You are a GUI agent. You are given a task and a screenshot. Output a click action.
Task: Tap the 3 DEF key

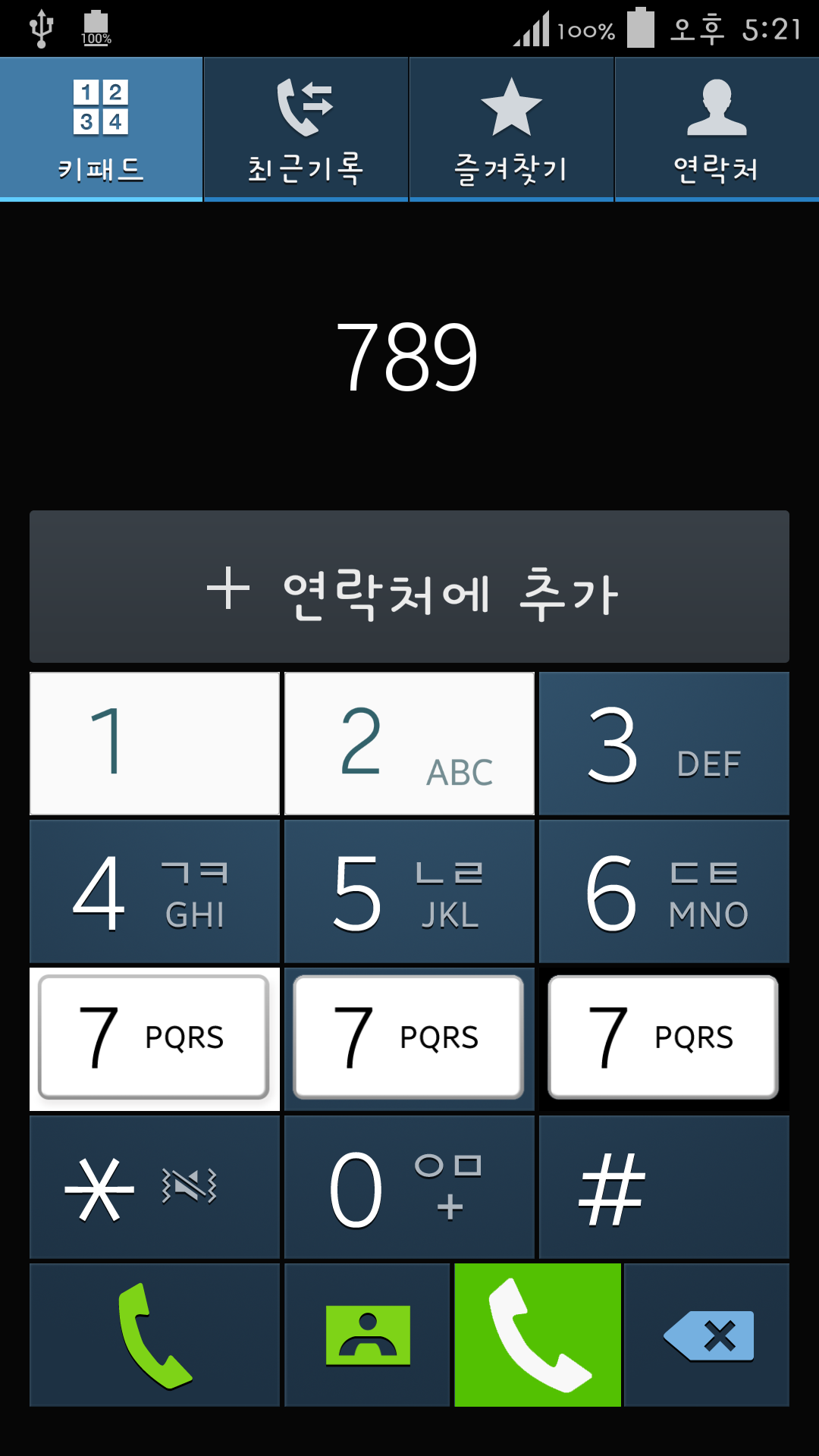click(x=664, y=743)
